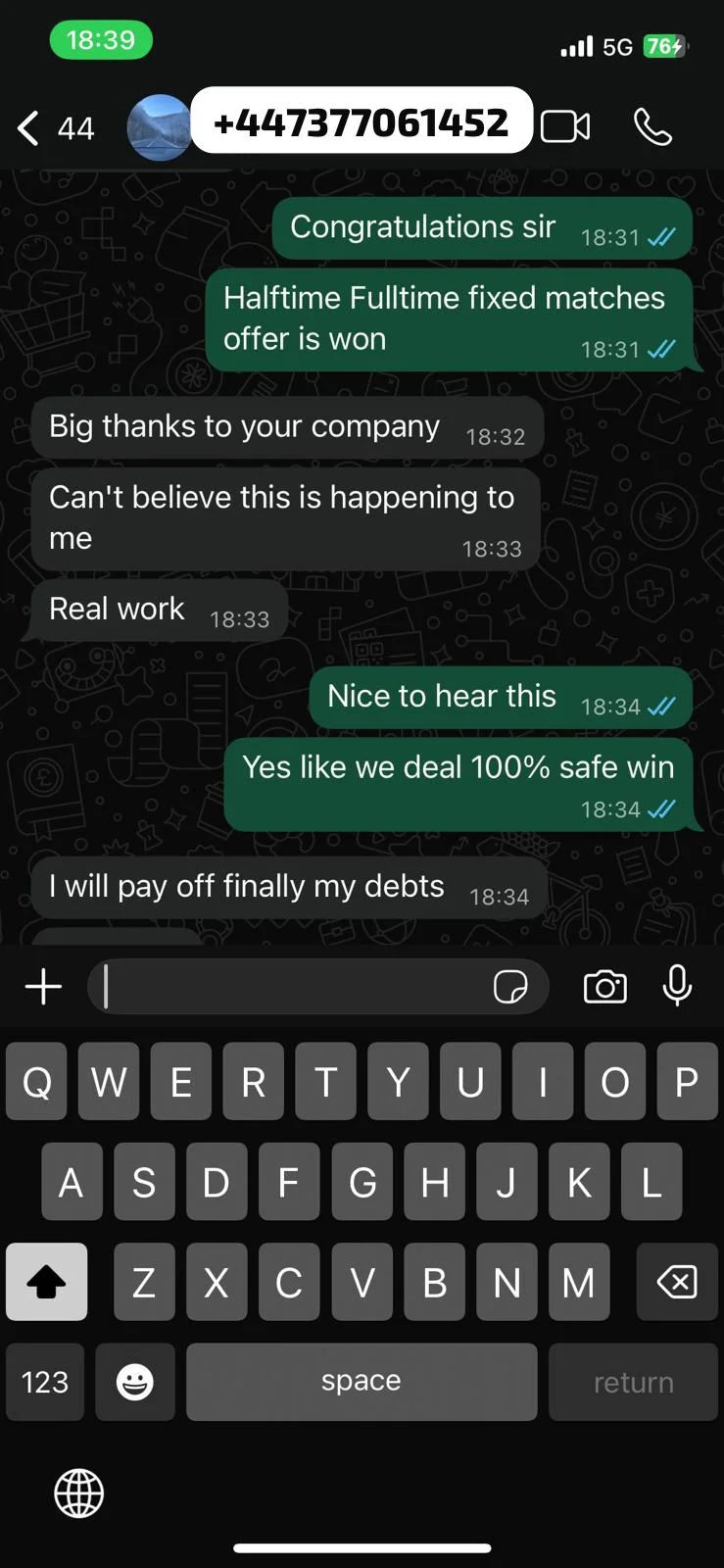Open the attachment plus menu

point(43,987)
